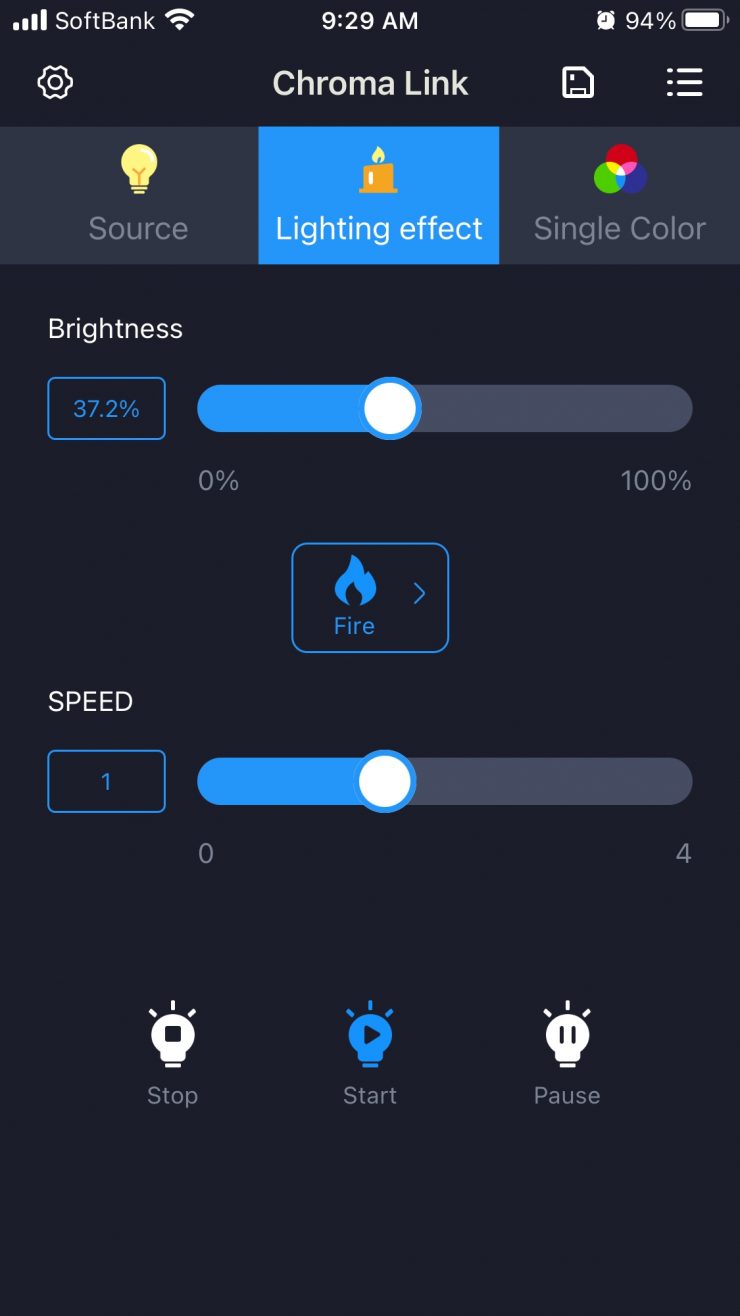The image size is (740, 1316).
Task: Switch to the Single Color tab
Action: tap(619, 196)
